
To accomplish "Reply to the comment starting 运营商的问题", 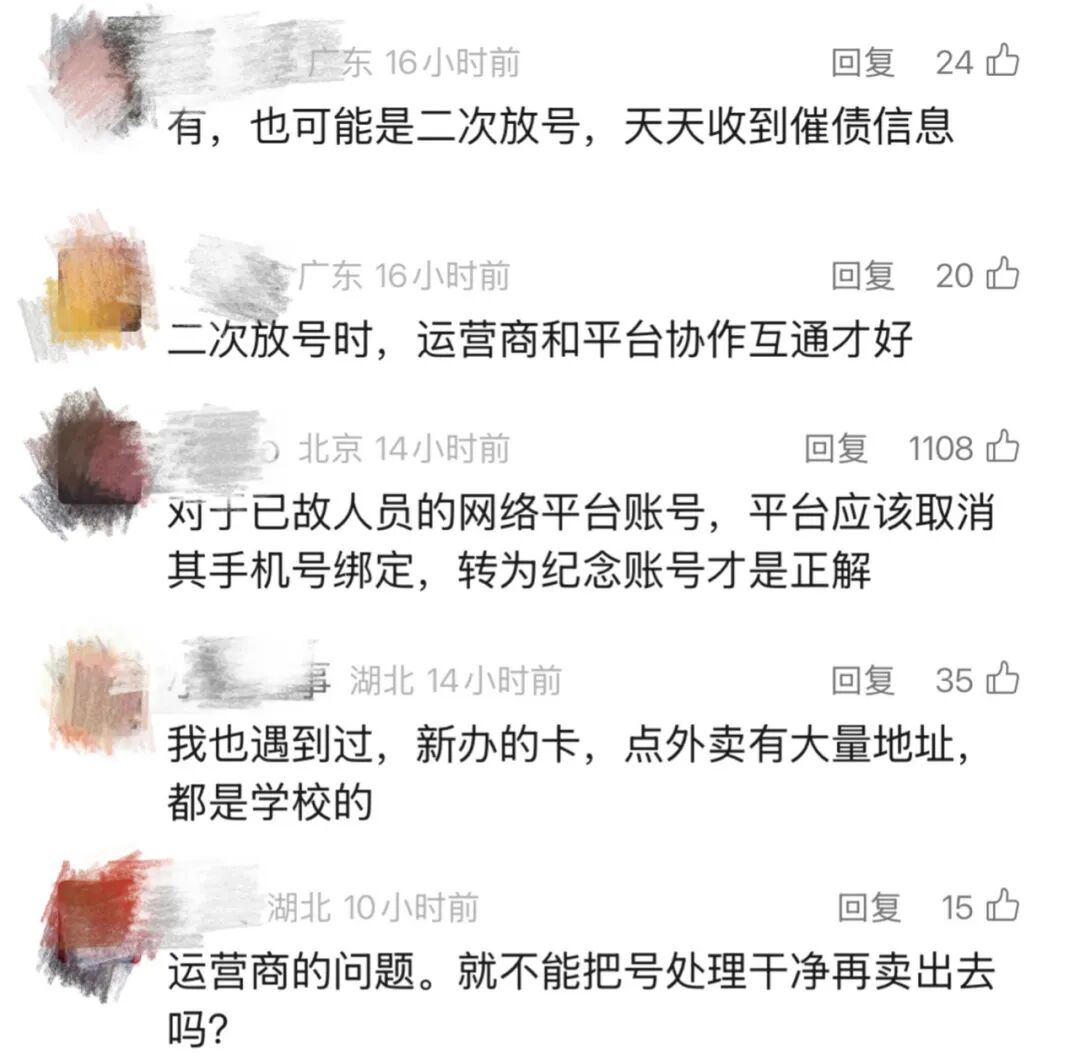I will pyautogui.click(x=867, y=907).
